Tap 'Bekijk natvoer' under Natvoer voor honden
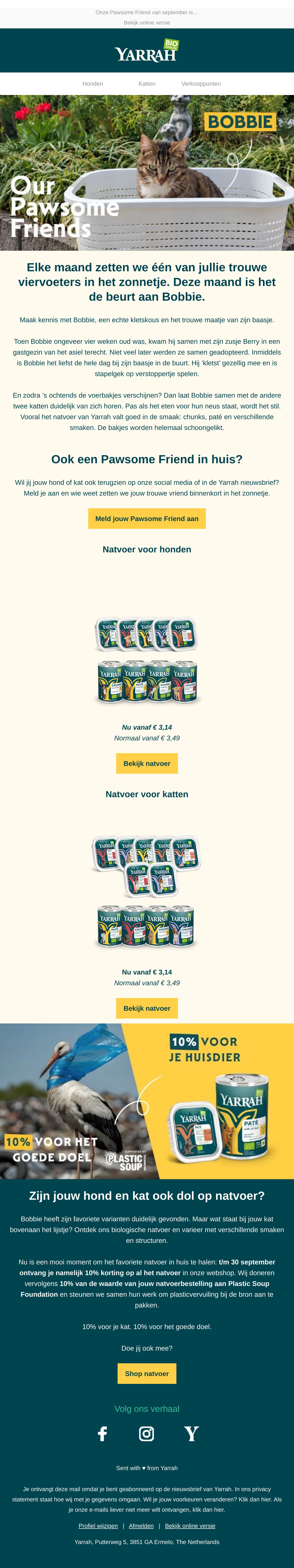 [x=147, y=763]
